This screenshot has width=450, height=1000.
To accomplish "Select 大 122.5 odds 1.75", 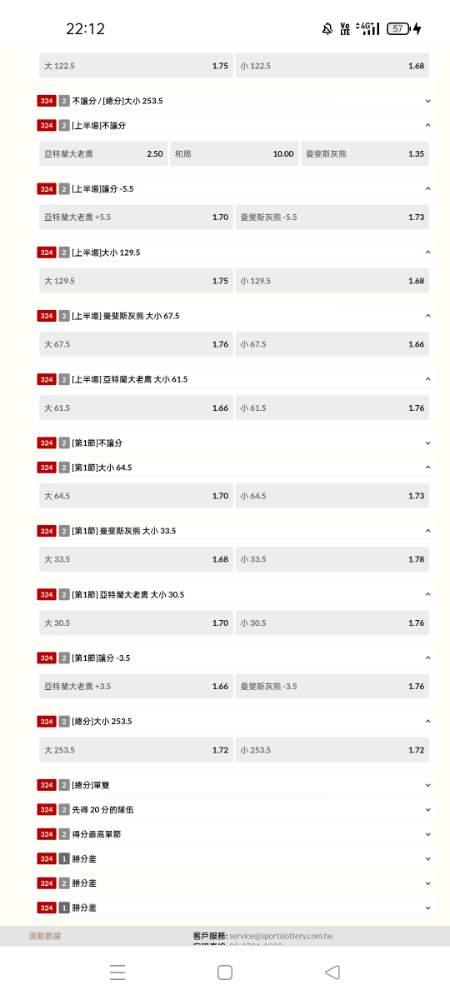I will coord(136,66).
